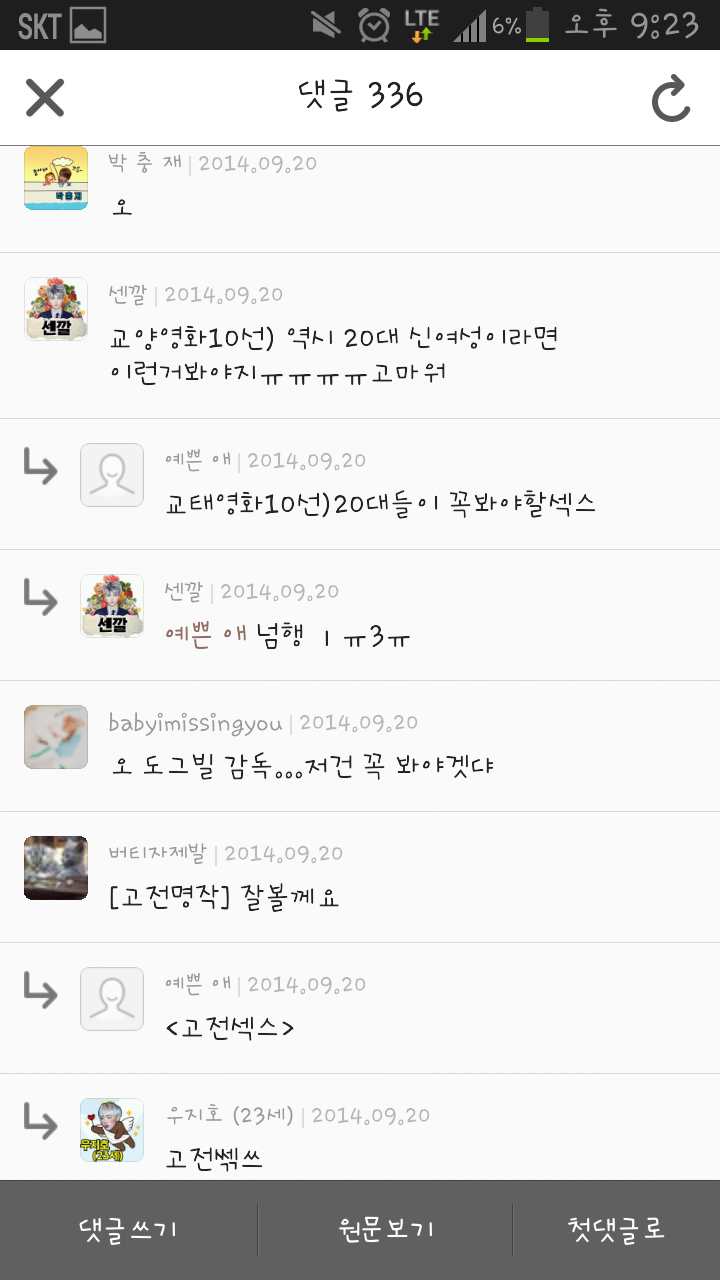Select 버티자제발's [고전명작] comment

[x=225, y=898]
